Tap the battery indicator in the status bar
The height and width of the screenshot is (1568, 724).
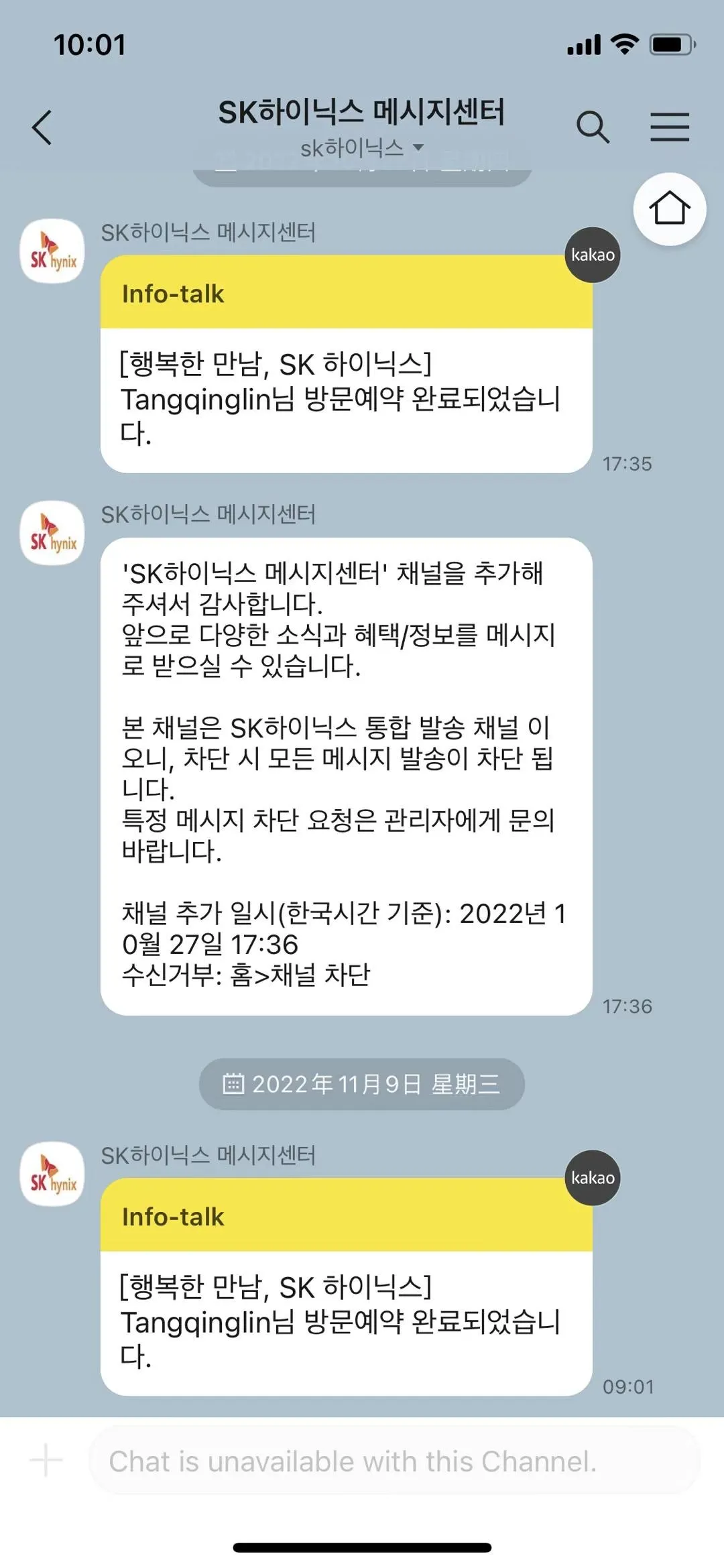coord(672,44)
